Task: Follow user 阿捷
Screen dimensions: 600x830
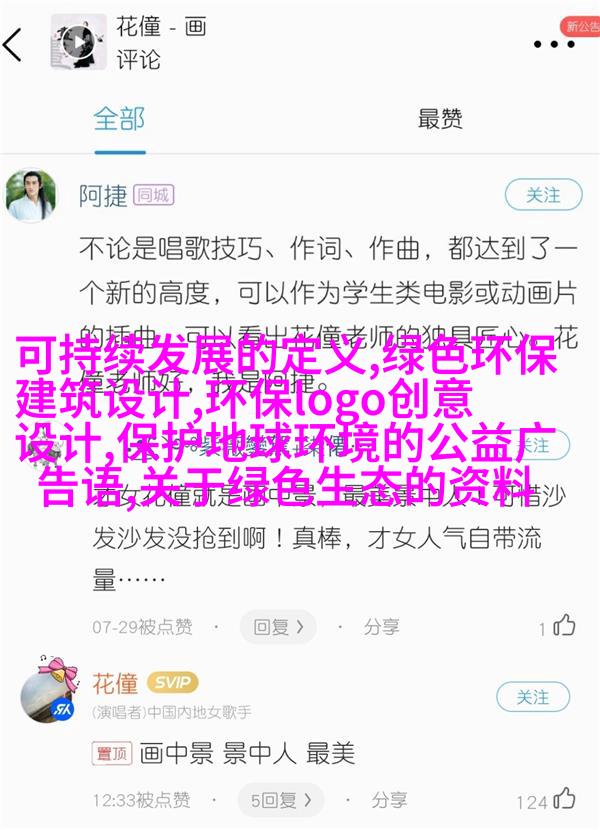Action: coord(542,195)
